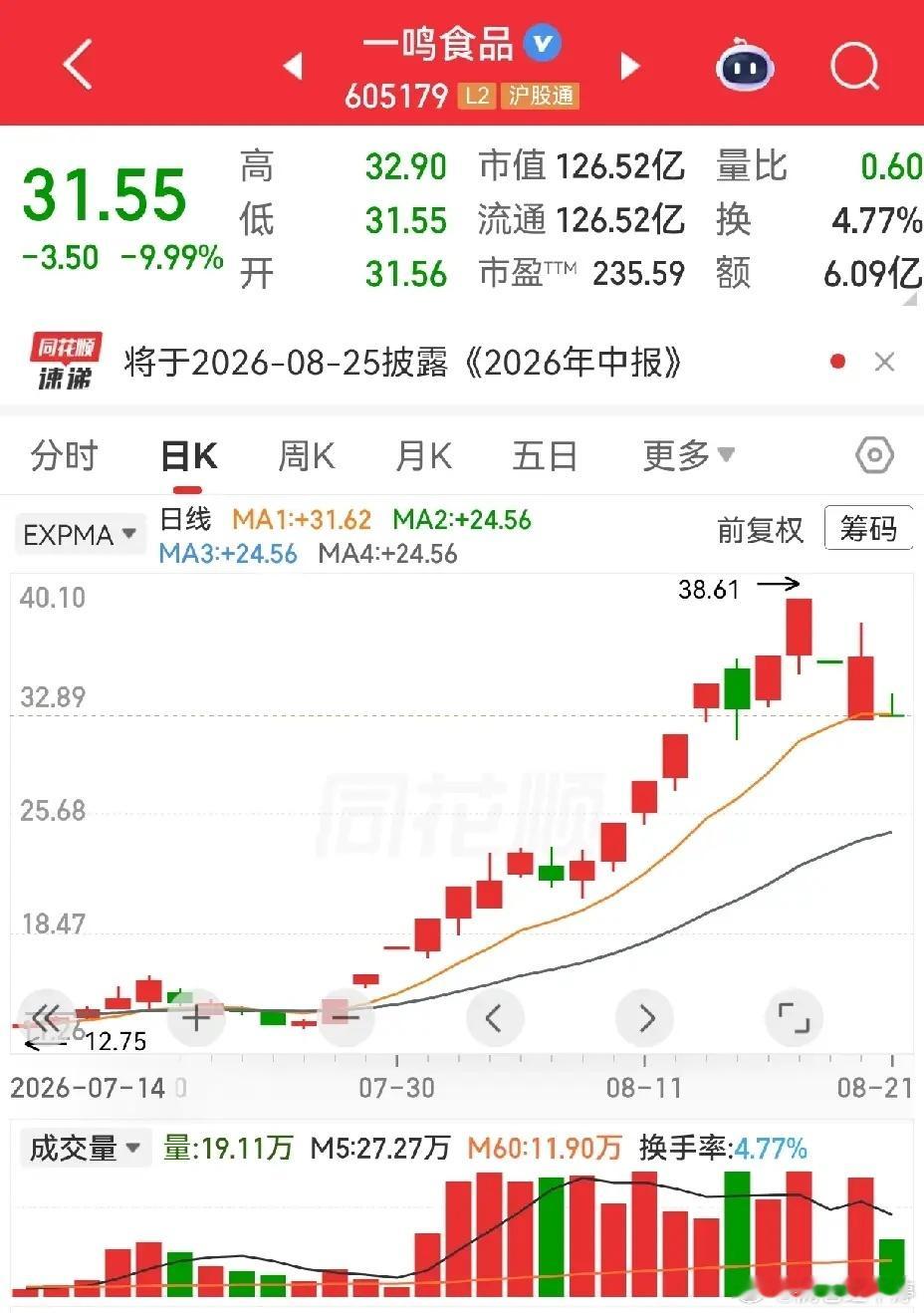Go back using the top-left arrow

click(x=78, y=66)
